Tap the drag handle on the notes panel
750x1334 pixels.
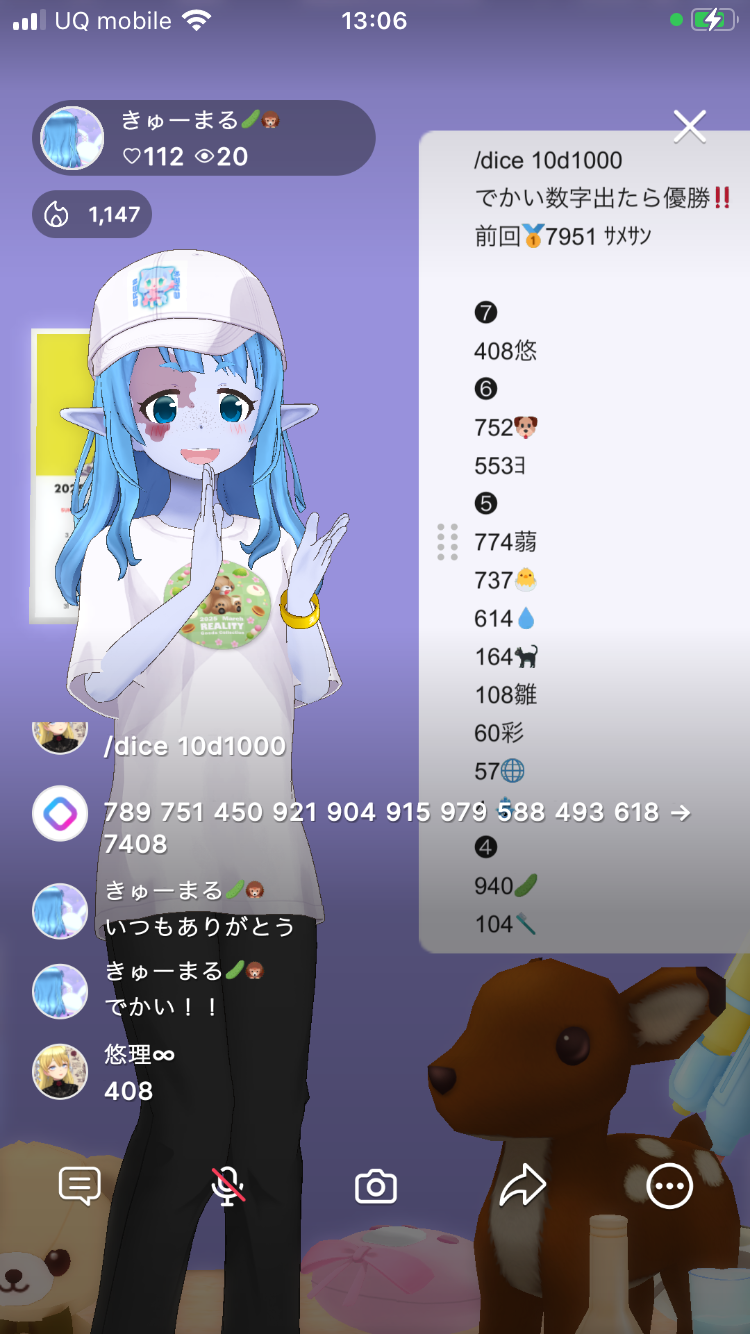coord(447,542)
